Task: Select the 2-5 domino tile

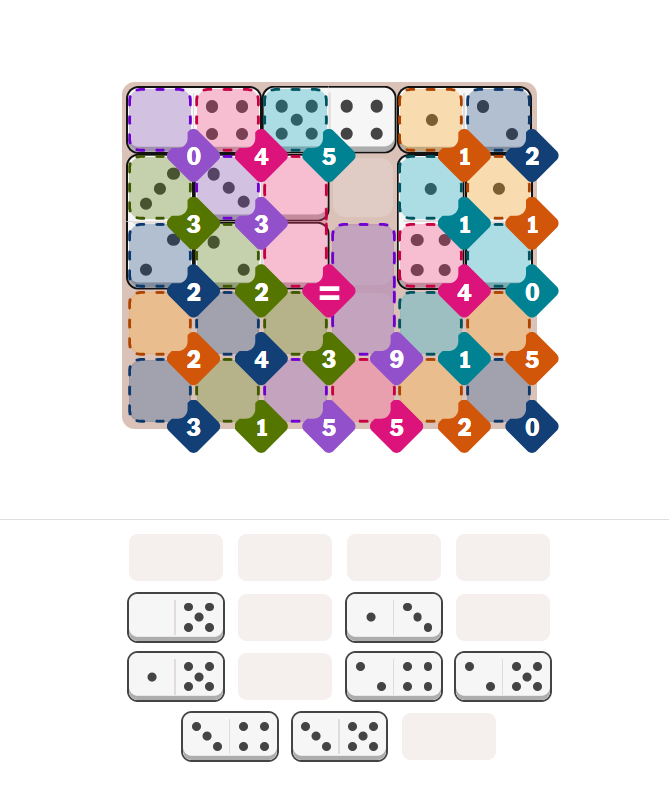Action: point(503,677)
